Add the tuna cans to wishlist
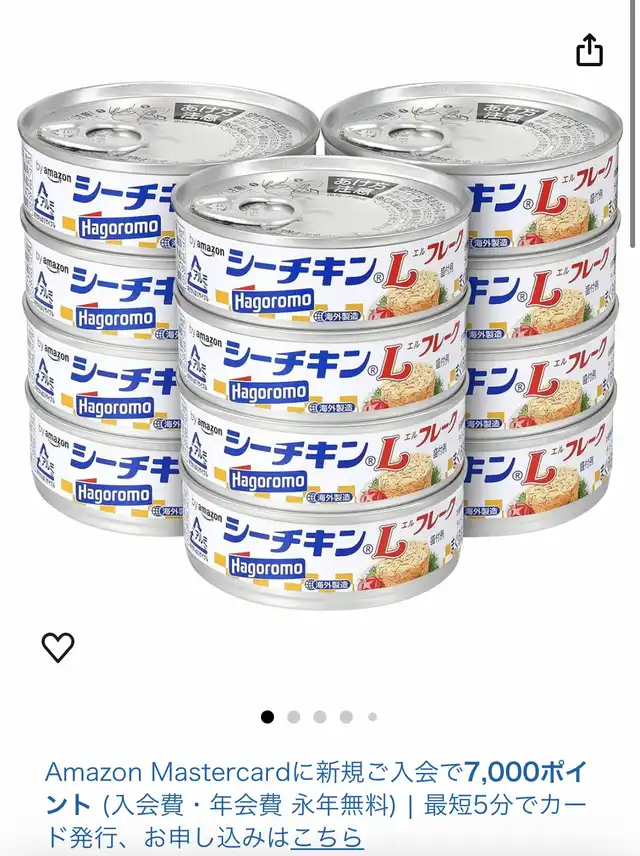 pos(58,648)
